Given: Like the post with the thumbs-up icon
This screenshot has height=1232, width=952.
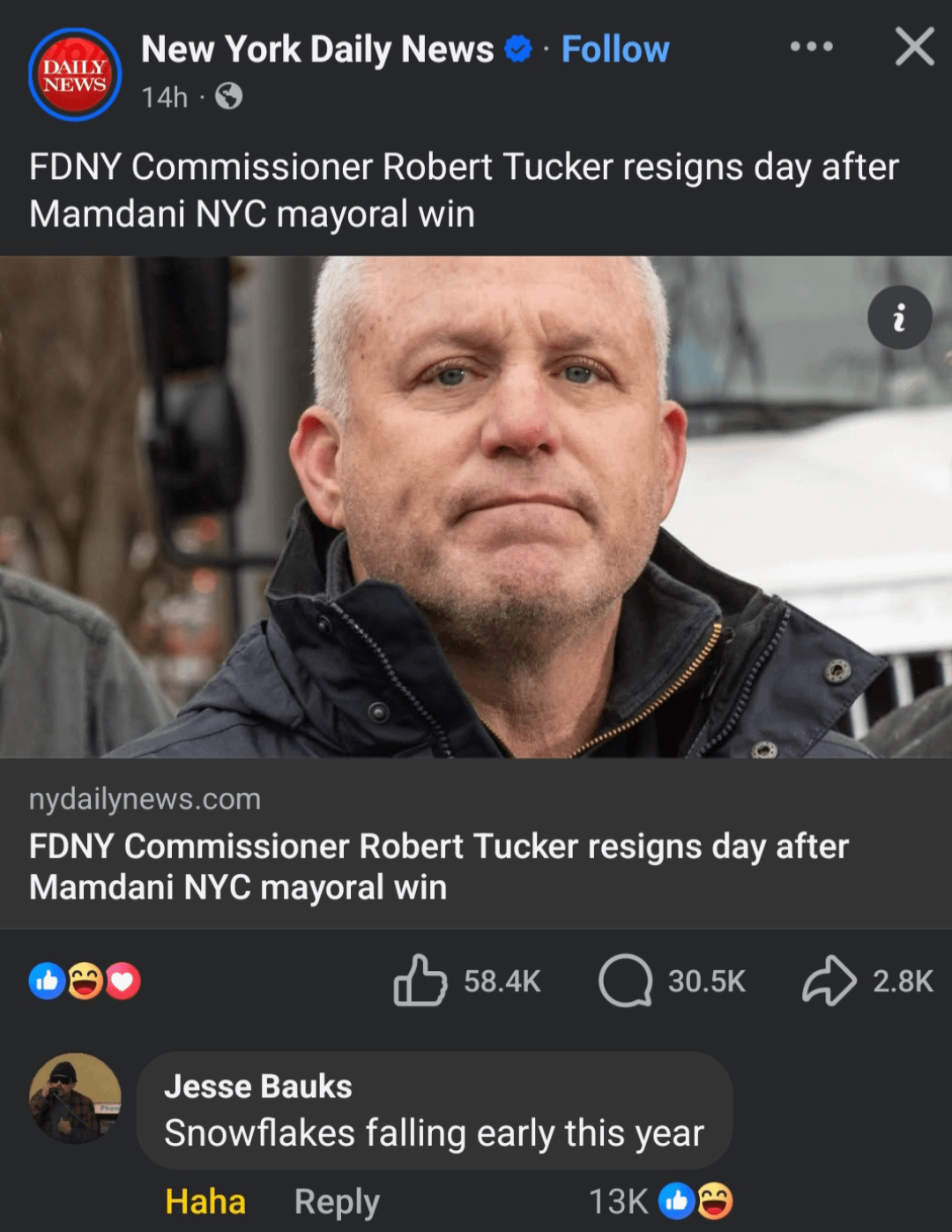Looking at the screenshot, I should point(420,981).
